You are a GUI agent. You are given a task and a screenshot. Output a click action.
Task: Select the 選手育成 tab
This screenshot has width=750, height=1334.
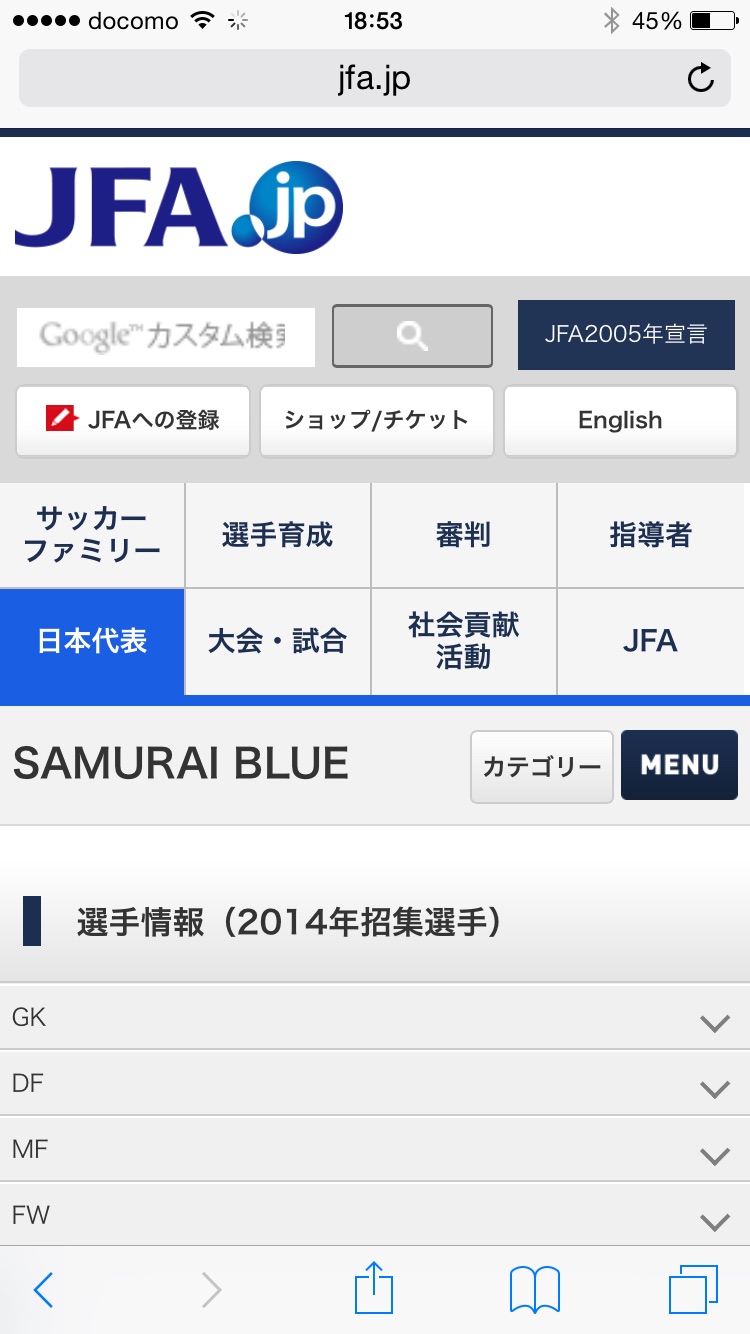coord(277,535)
